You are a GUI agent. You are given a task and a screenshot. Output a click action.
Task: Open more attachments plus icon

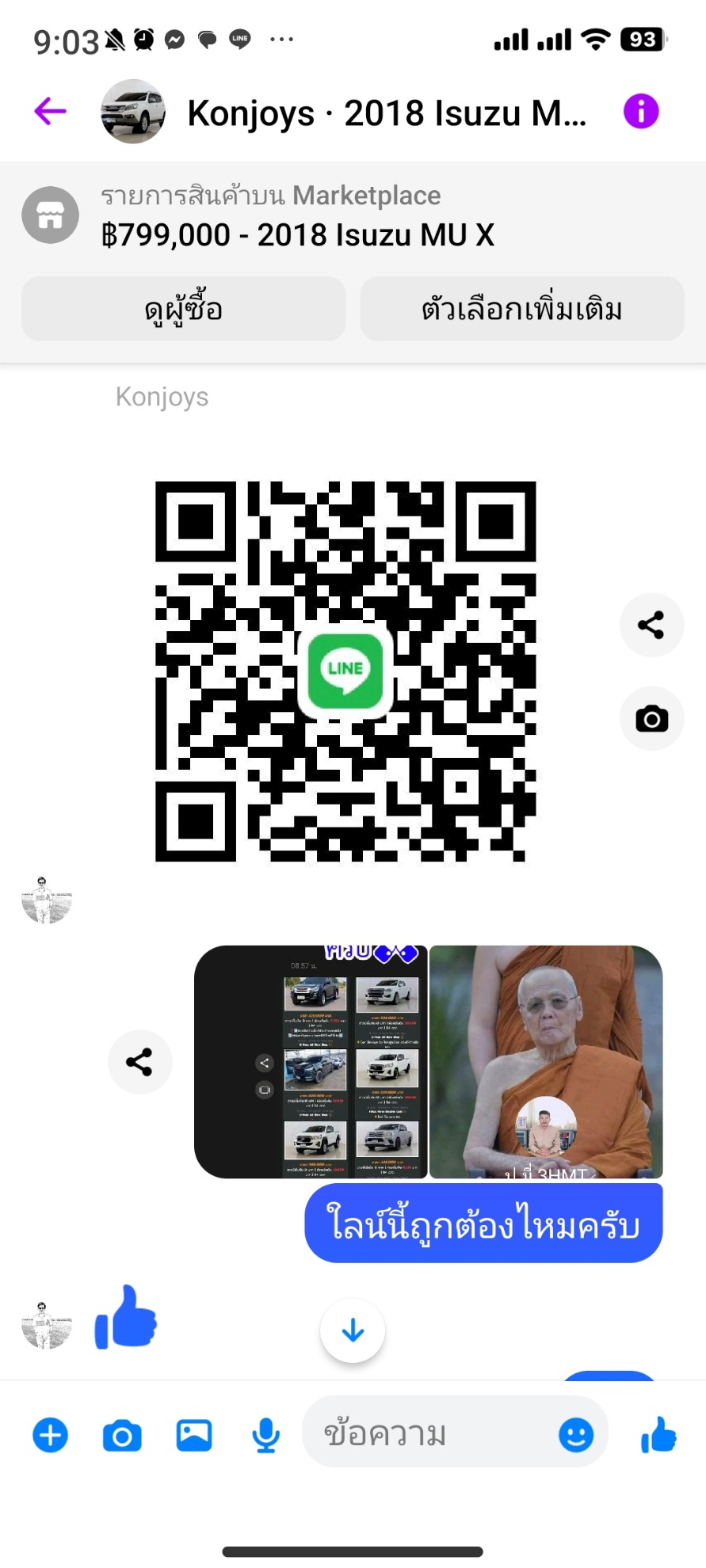tap(50, 1435)
